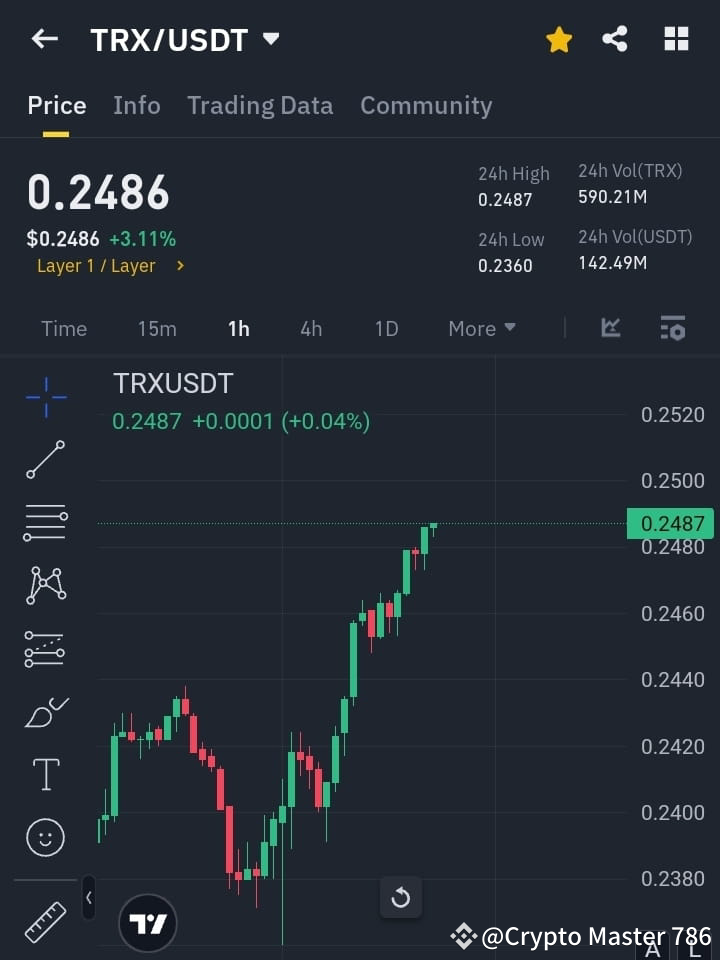Open the TRX/USDT pair selector dropdown
Screen dimensions: 720x960
270,40
